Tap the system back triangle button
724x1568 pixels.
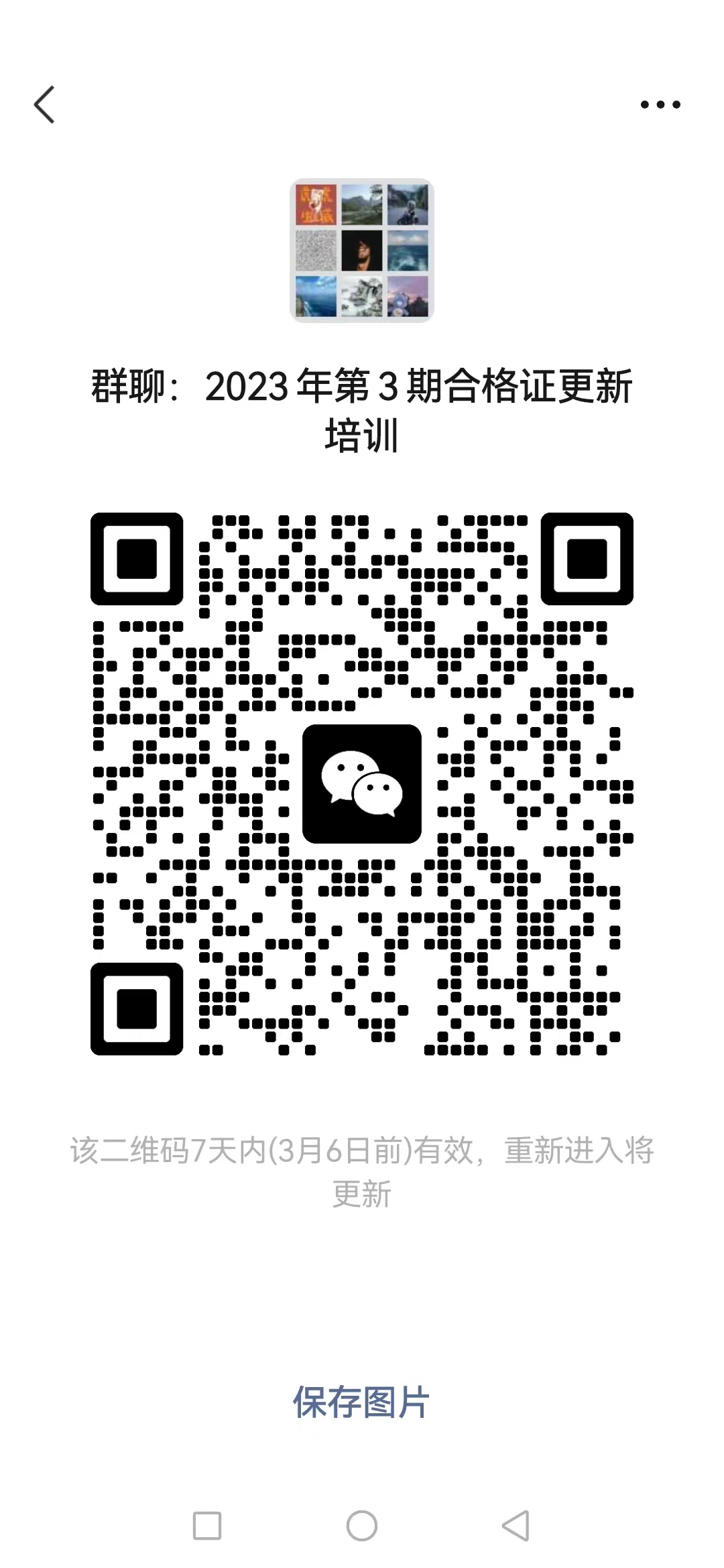(x=516, y=1526)
